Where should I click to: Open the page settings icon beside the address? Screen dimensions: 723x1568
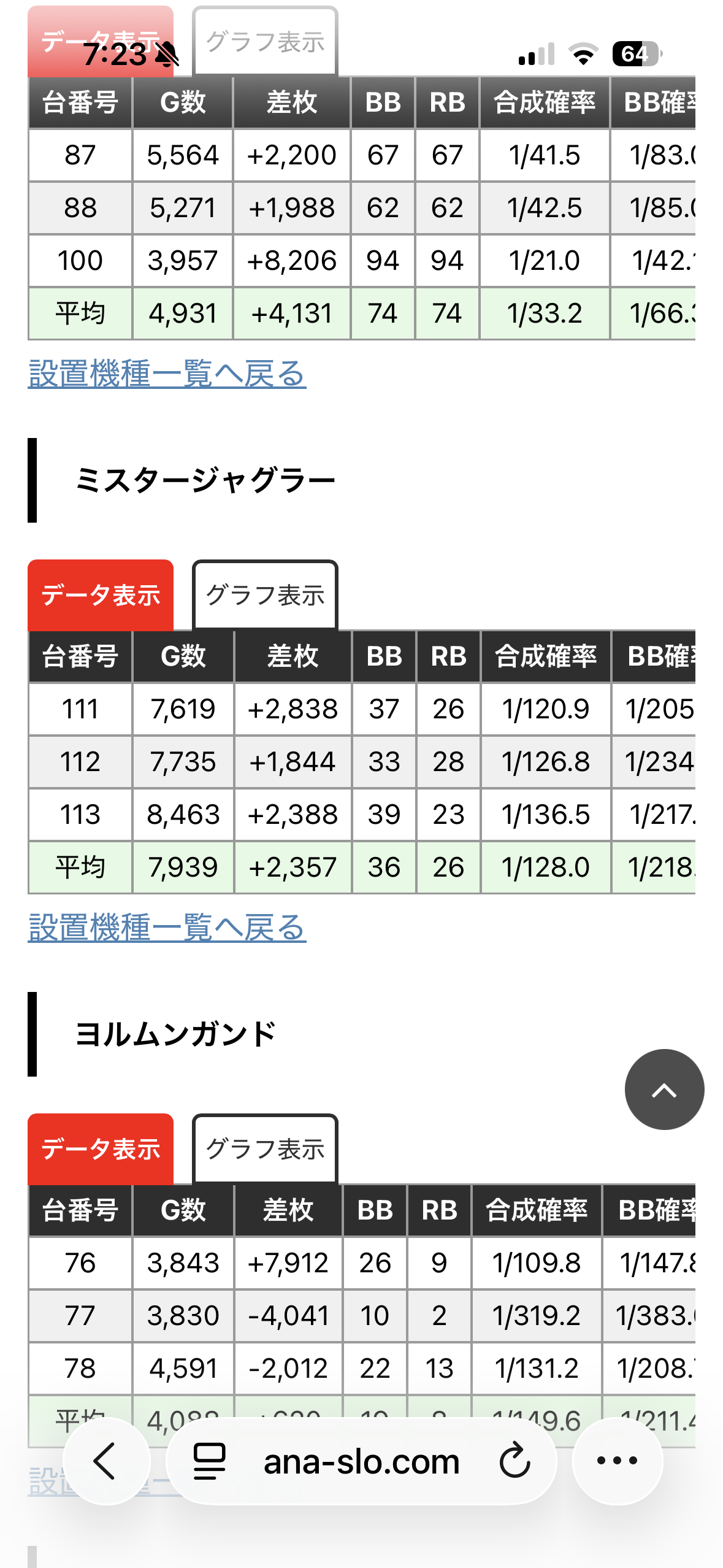209,1461
